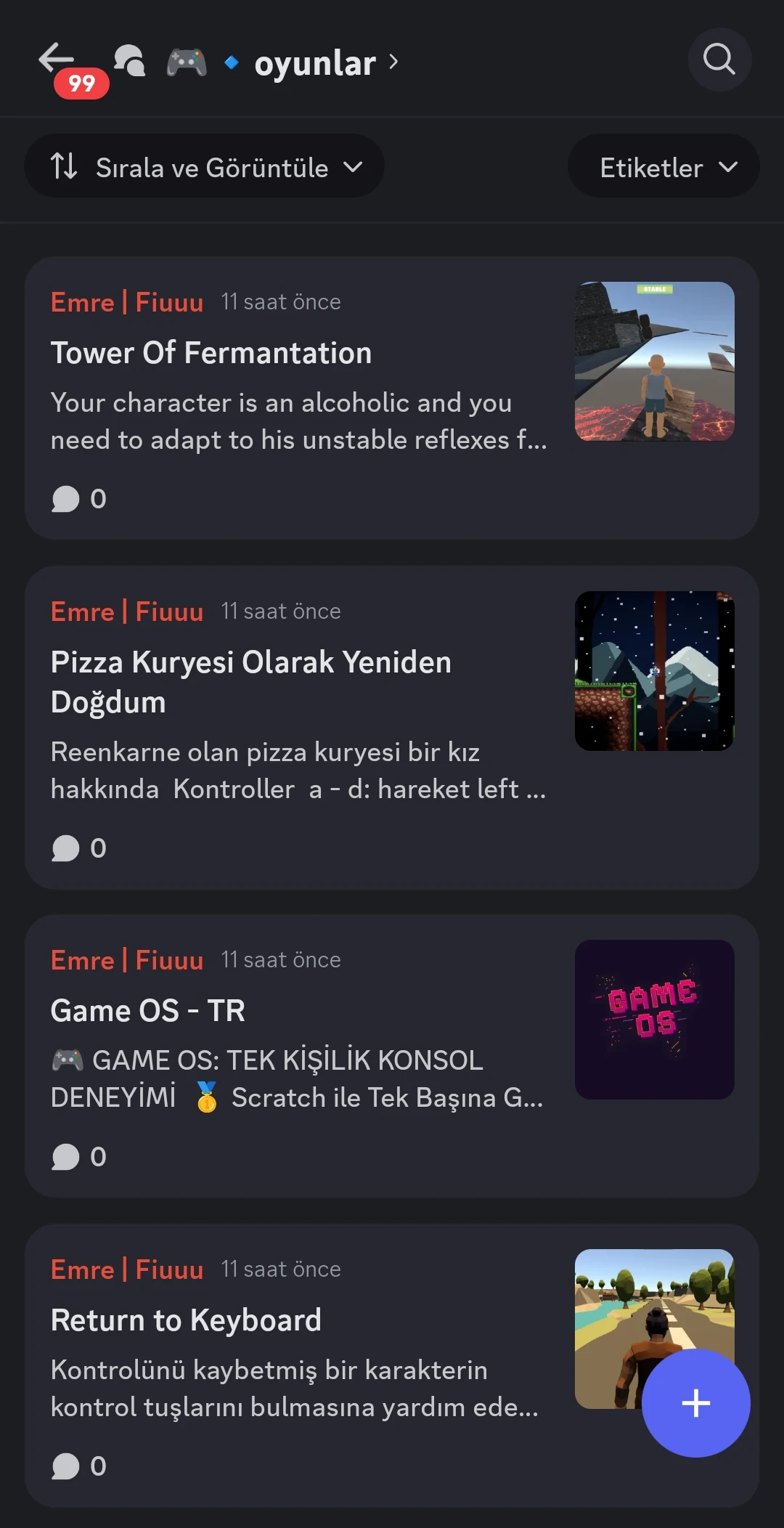
Task: Open the search icon
Action: click(719, 60)
